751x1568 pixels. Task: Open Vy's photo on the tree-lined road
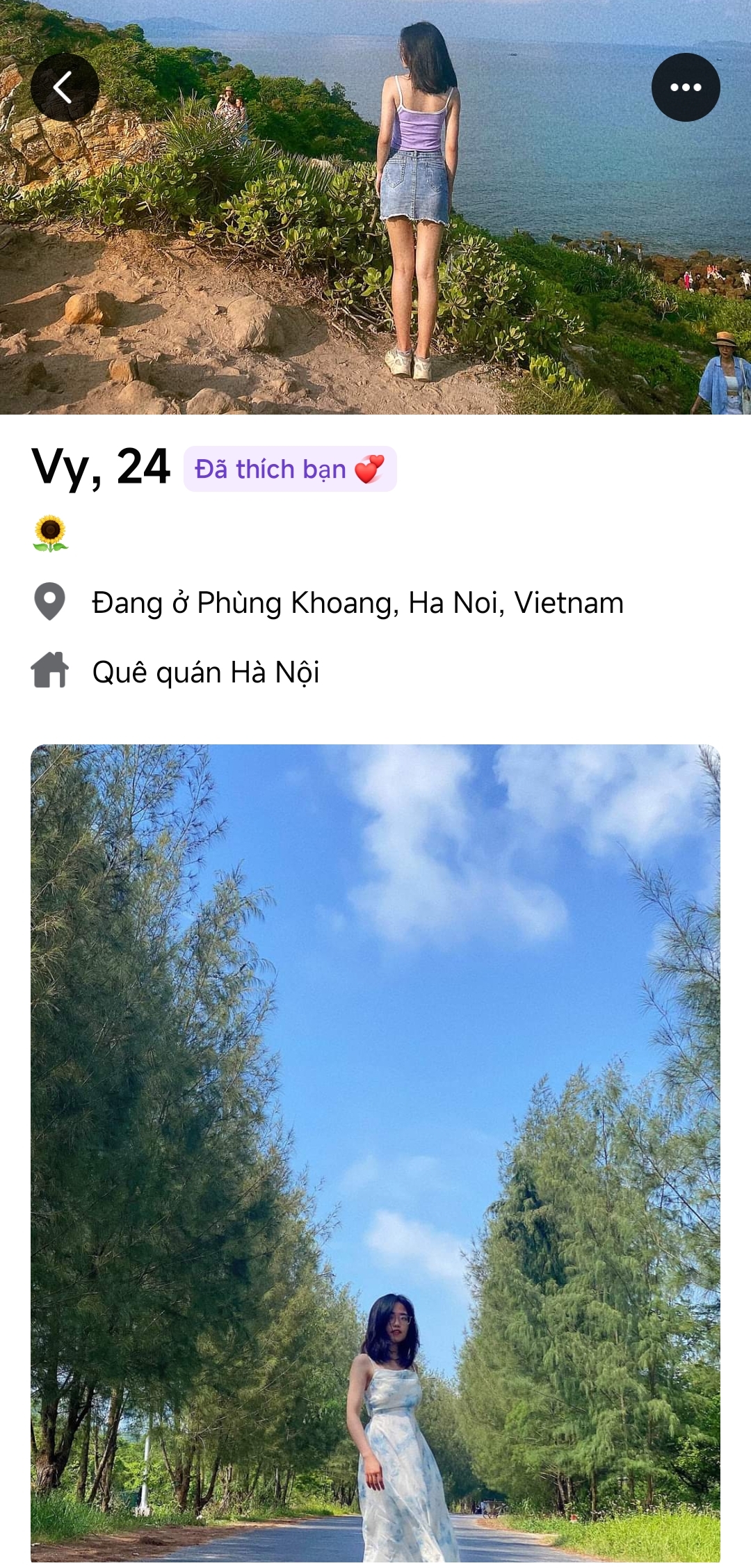pyautogui.click(x=375, y=1155)
